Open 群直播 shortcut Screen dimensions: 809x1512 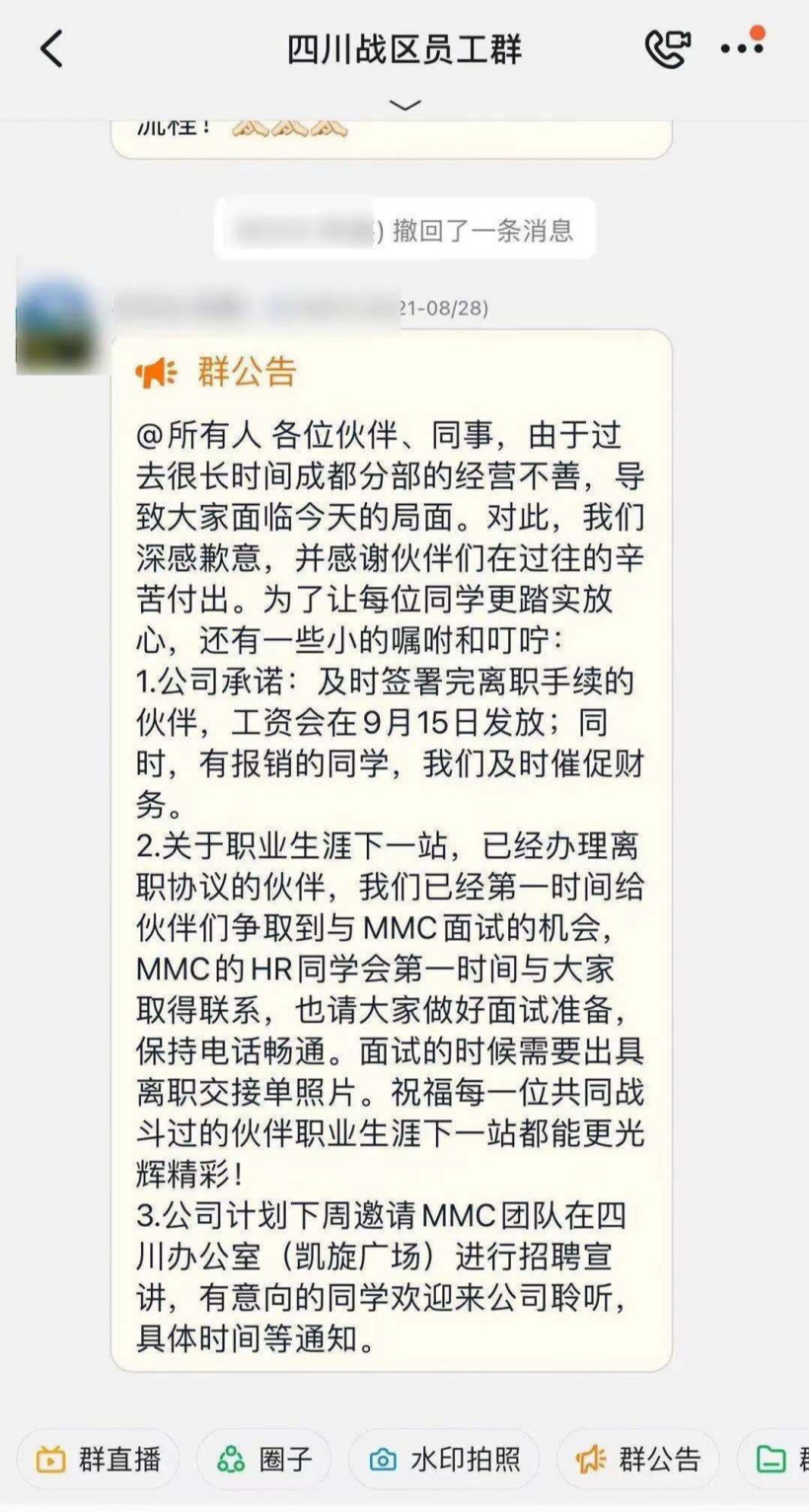click(x=98, y=1459)
